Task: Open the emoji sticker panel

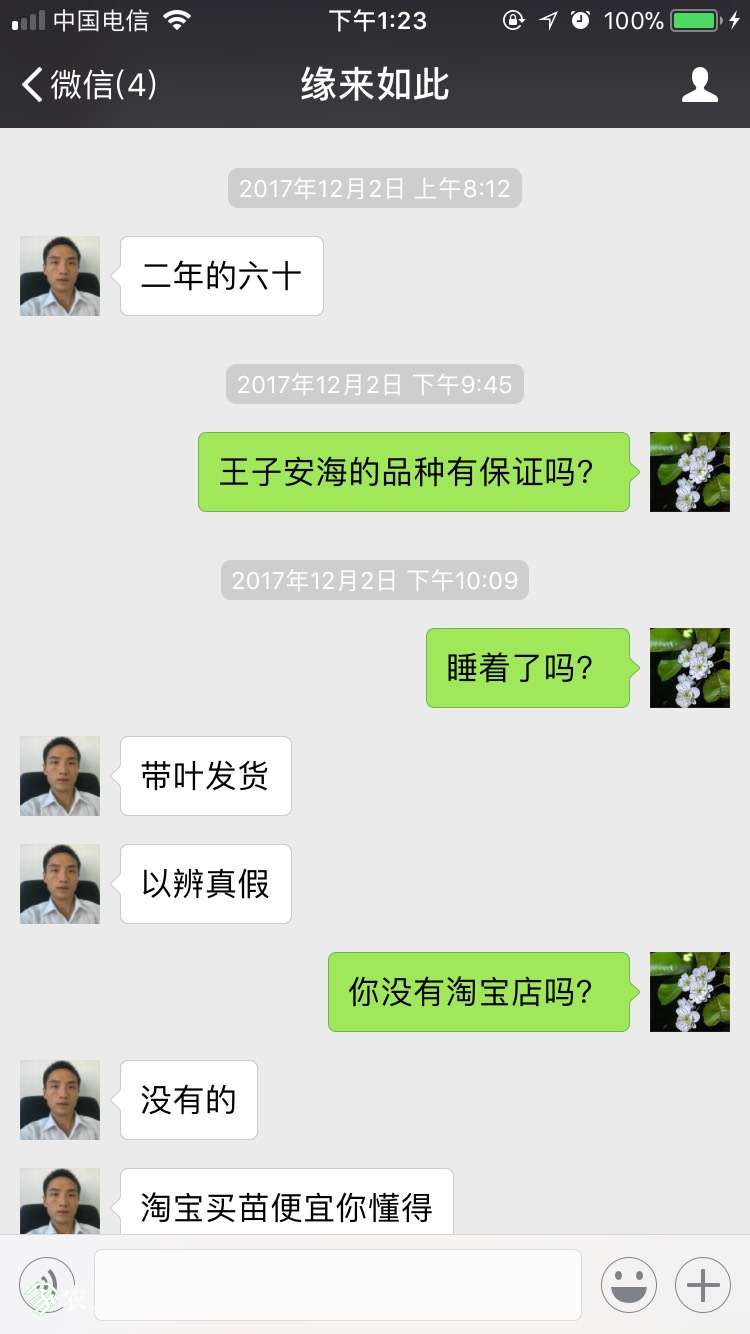Action: click(628, 1284)
